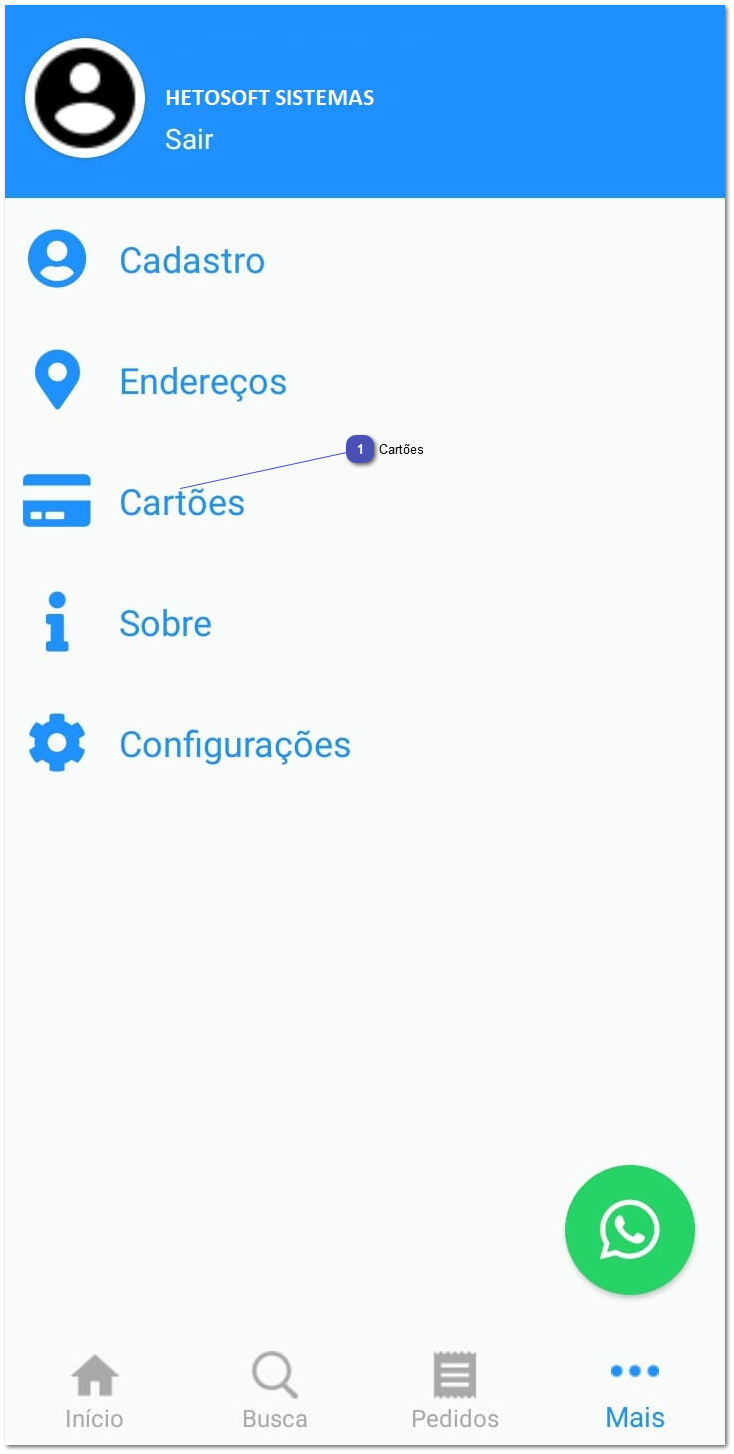Viewport: 734px width, 1454px height.
Task: Click the HETOSOFT SISTEMAS account name
Action: [x=269, y=97]
